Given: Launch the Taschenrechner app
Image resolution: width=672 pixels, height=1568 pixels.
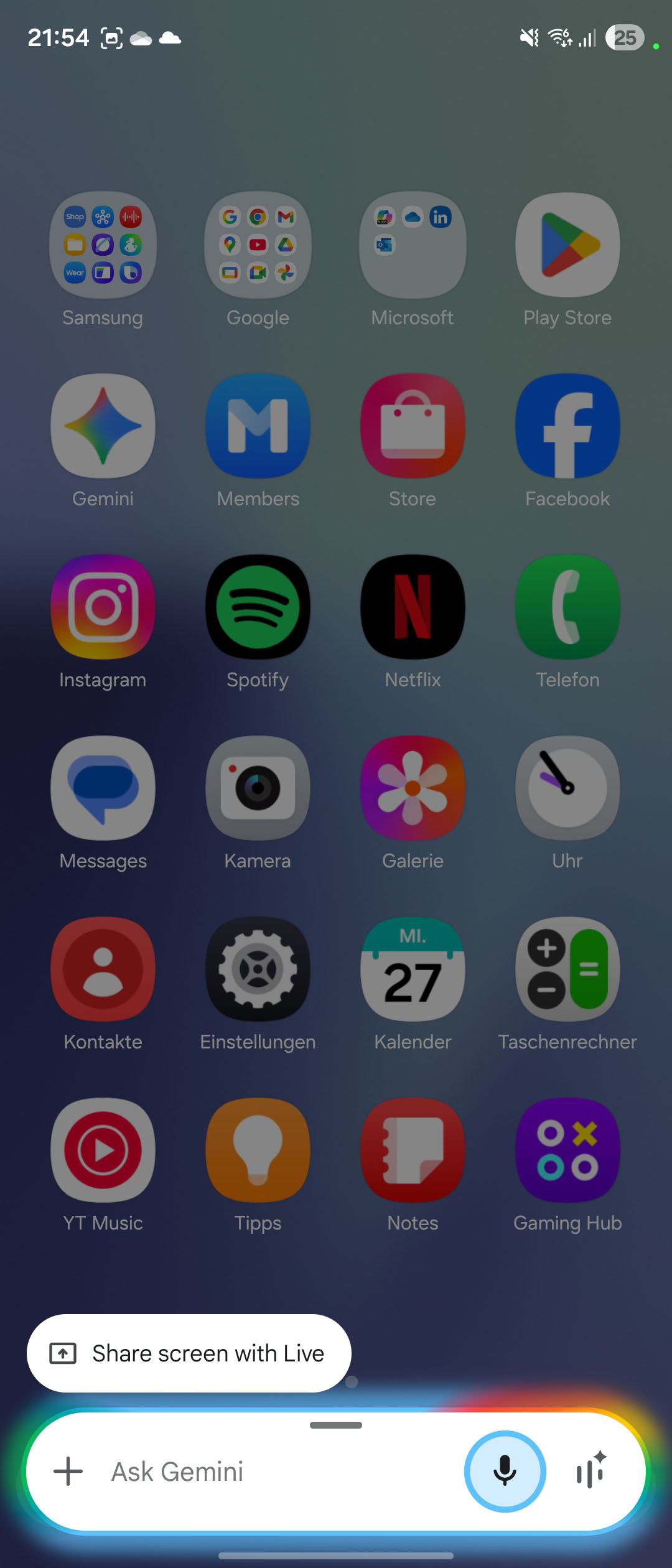Looking at the screenshot, I should [567, 969].
